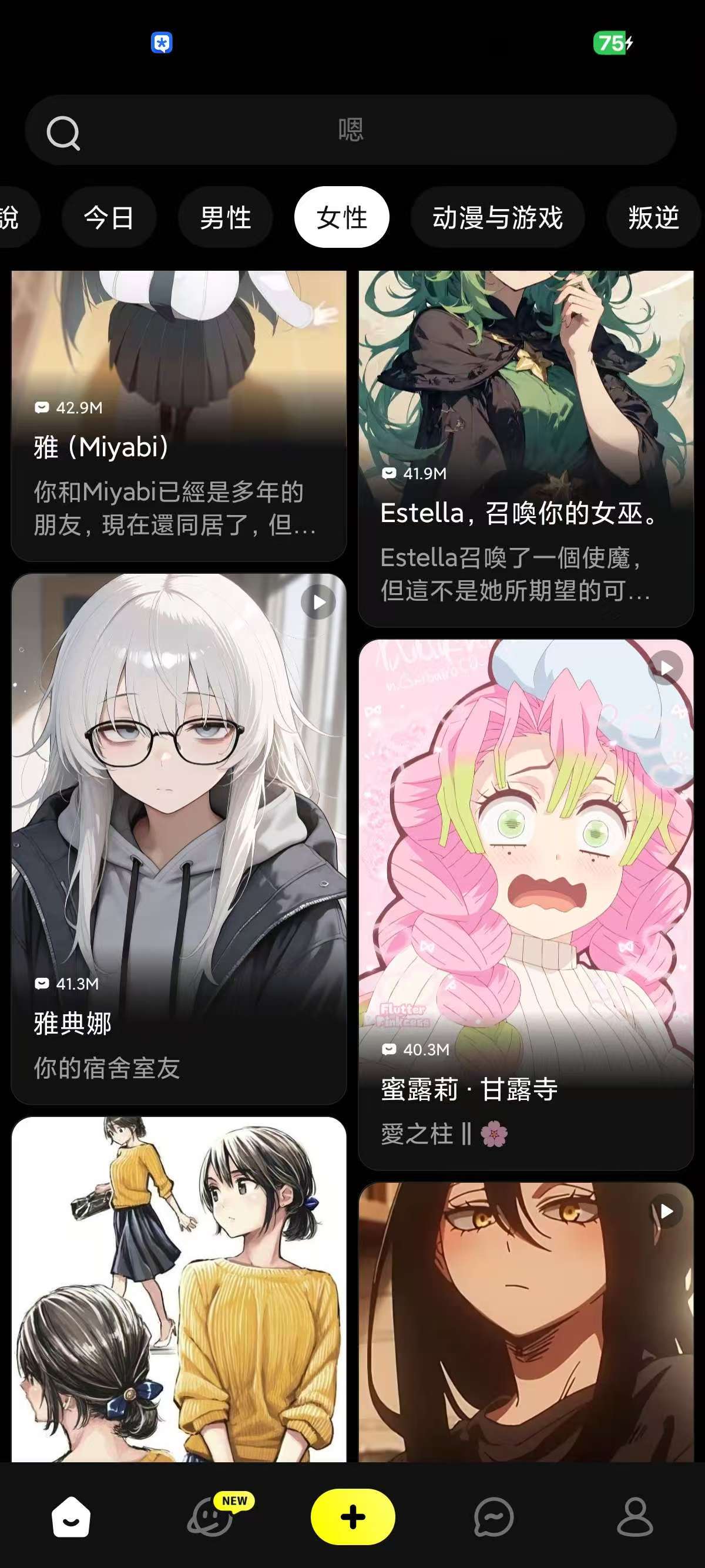Select the 今日 category
The width and height of the screenshot is (705, 1568).
pyautogui.click(x=109, y=217)
